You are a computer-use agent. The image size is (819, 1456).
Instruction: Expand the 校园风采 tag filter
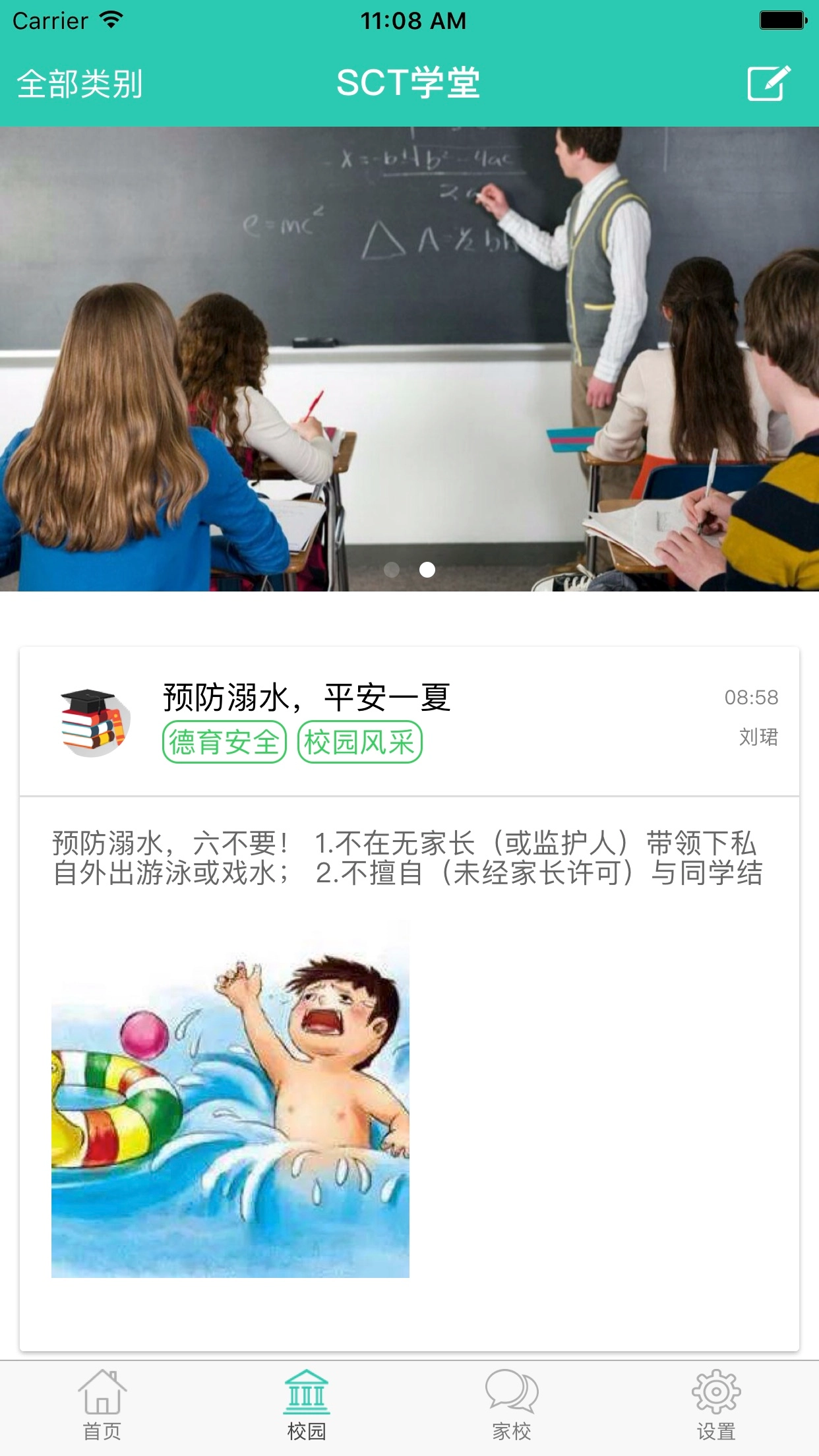pos(362,743)
